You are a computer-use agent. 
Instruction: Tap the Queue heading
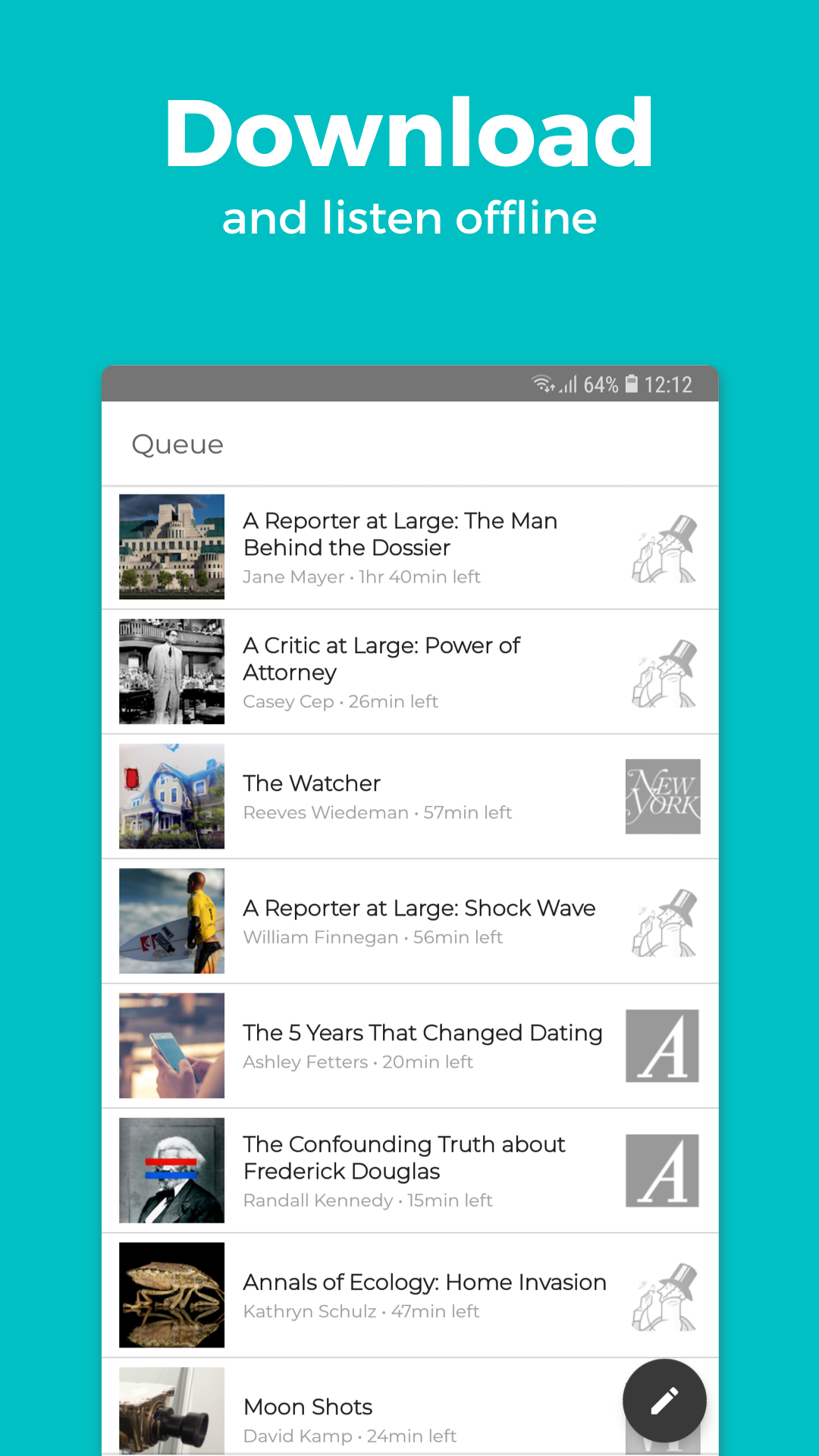click(x=178, y=444)
